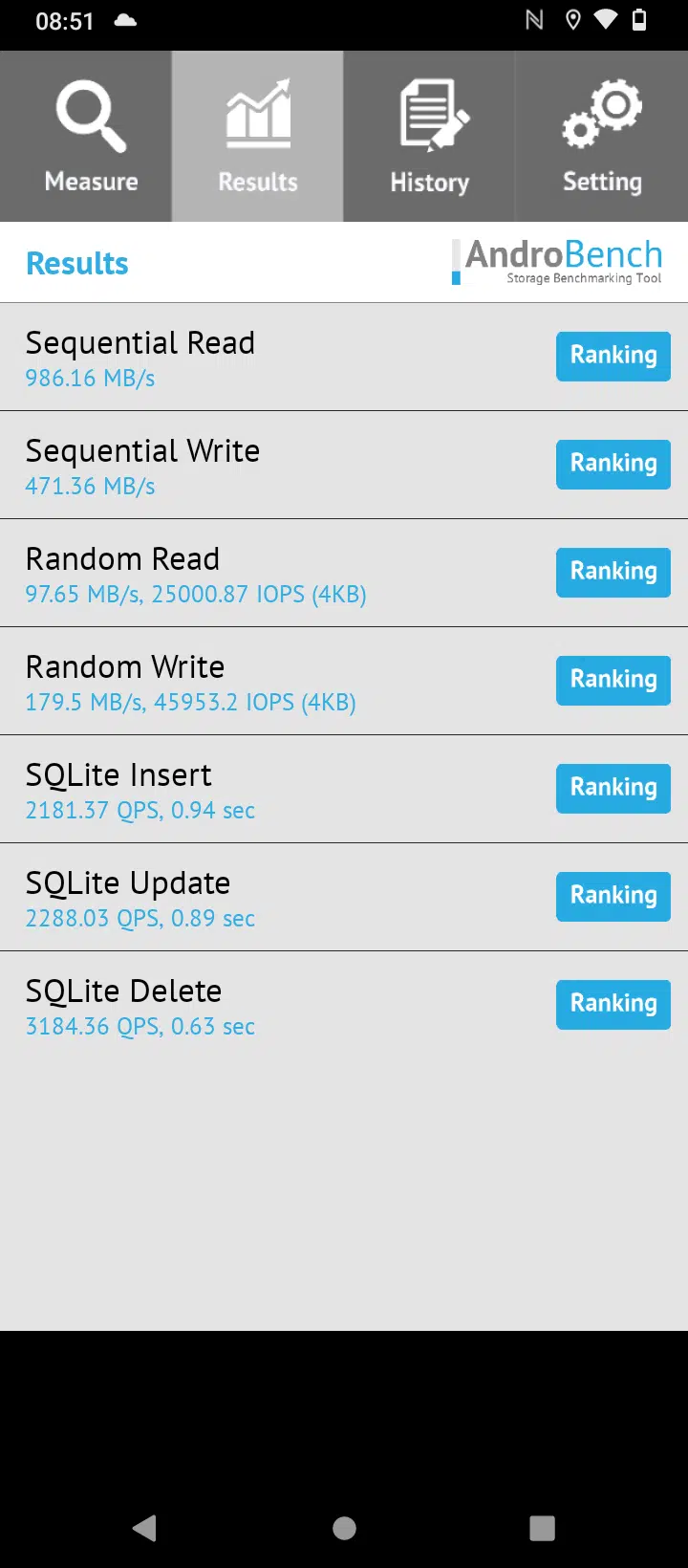The height and width of the screenshot is (1568, 688).
Task: Show Random Read ranking
Action: pyautogui.click(x=613, y=572)
